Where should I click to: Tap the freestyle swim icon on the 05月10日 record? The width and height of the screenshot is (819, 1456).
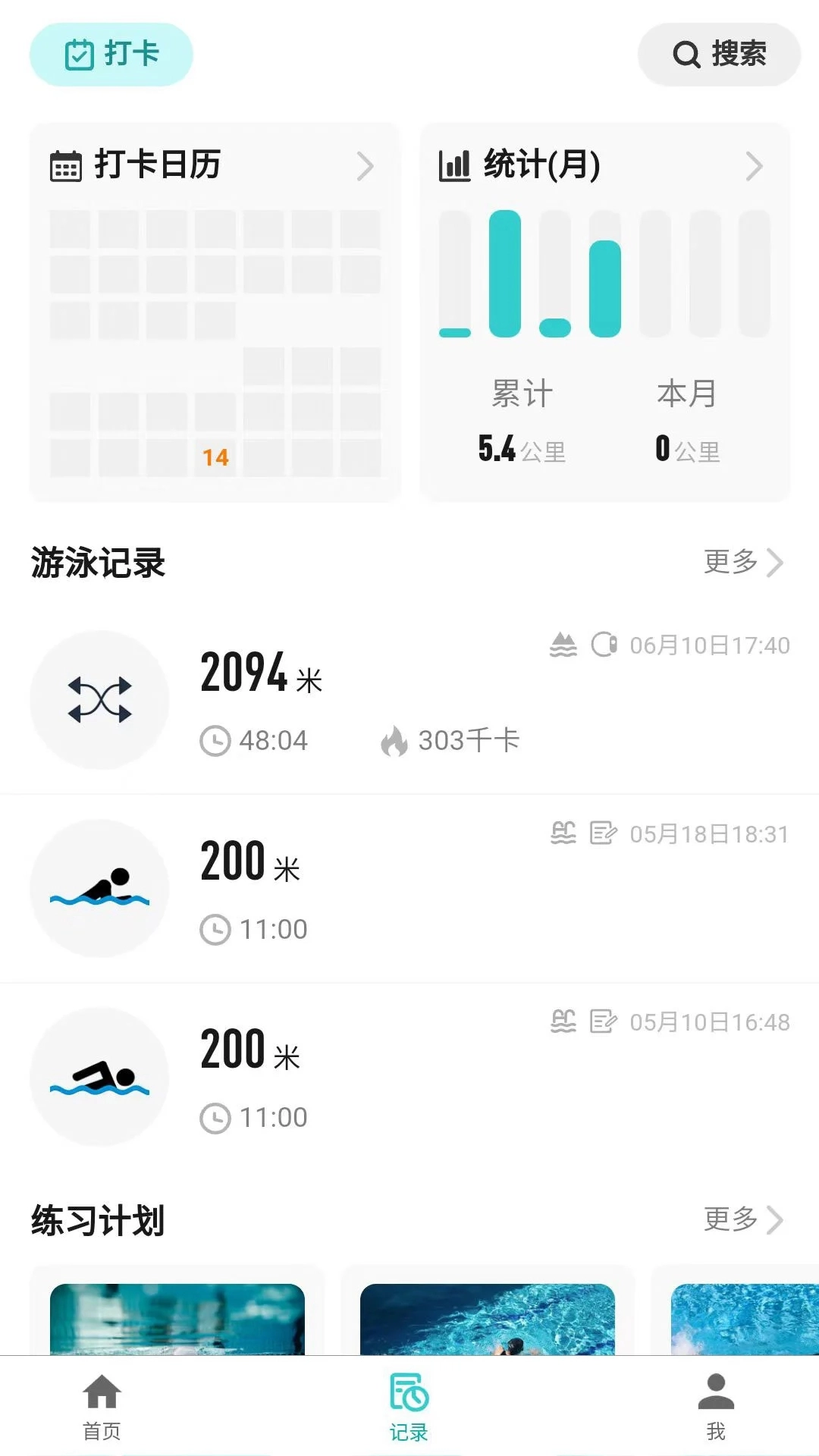[99, 1078]
